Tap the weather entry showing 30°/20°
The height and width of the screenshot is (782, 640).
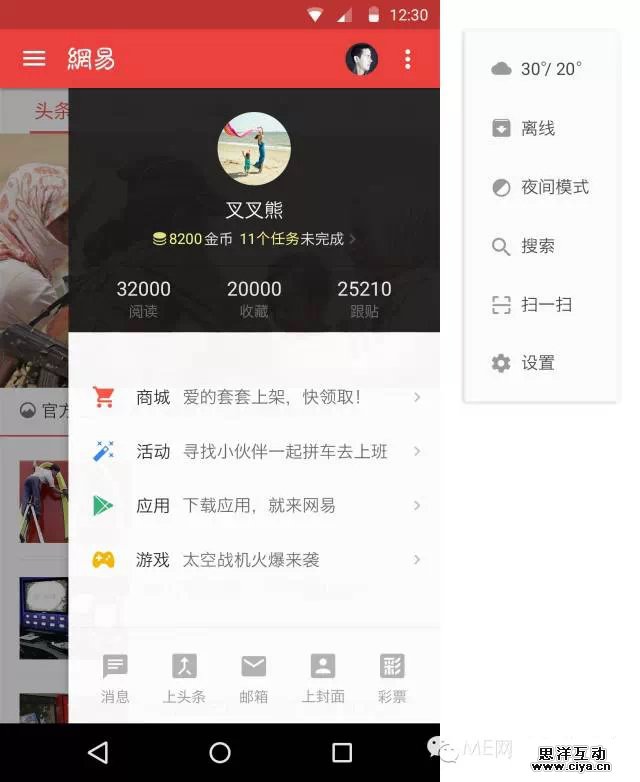tap(538, 69)
